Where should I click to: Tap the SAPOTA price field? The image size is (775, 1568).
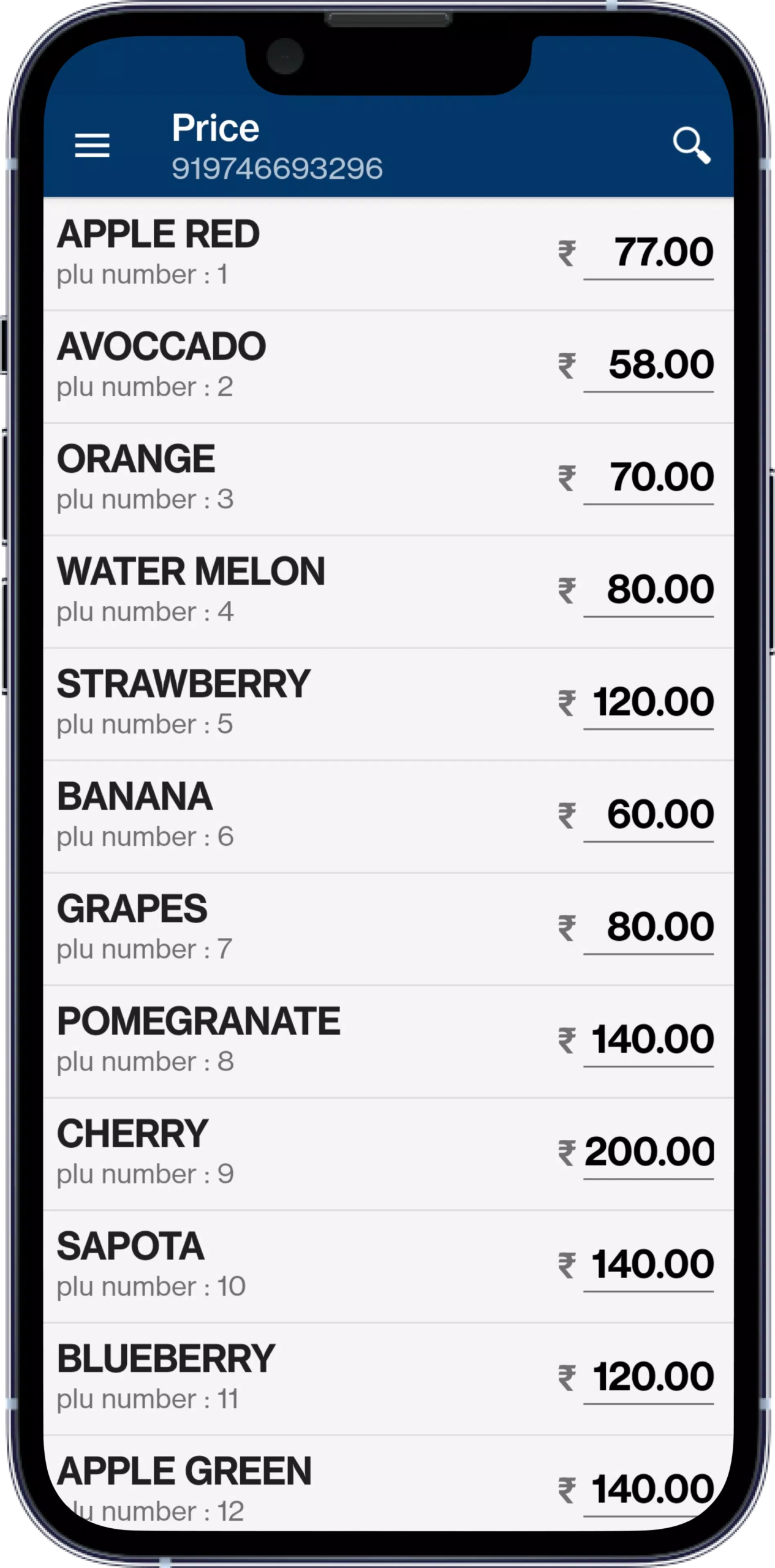[x=648, y=1265]
